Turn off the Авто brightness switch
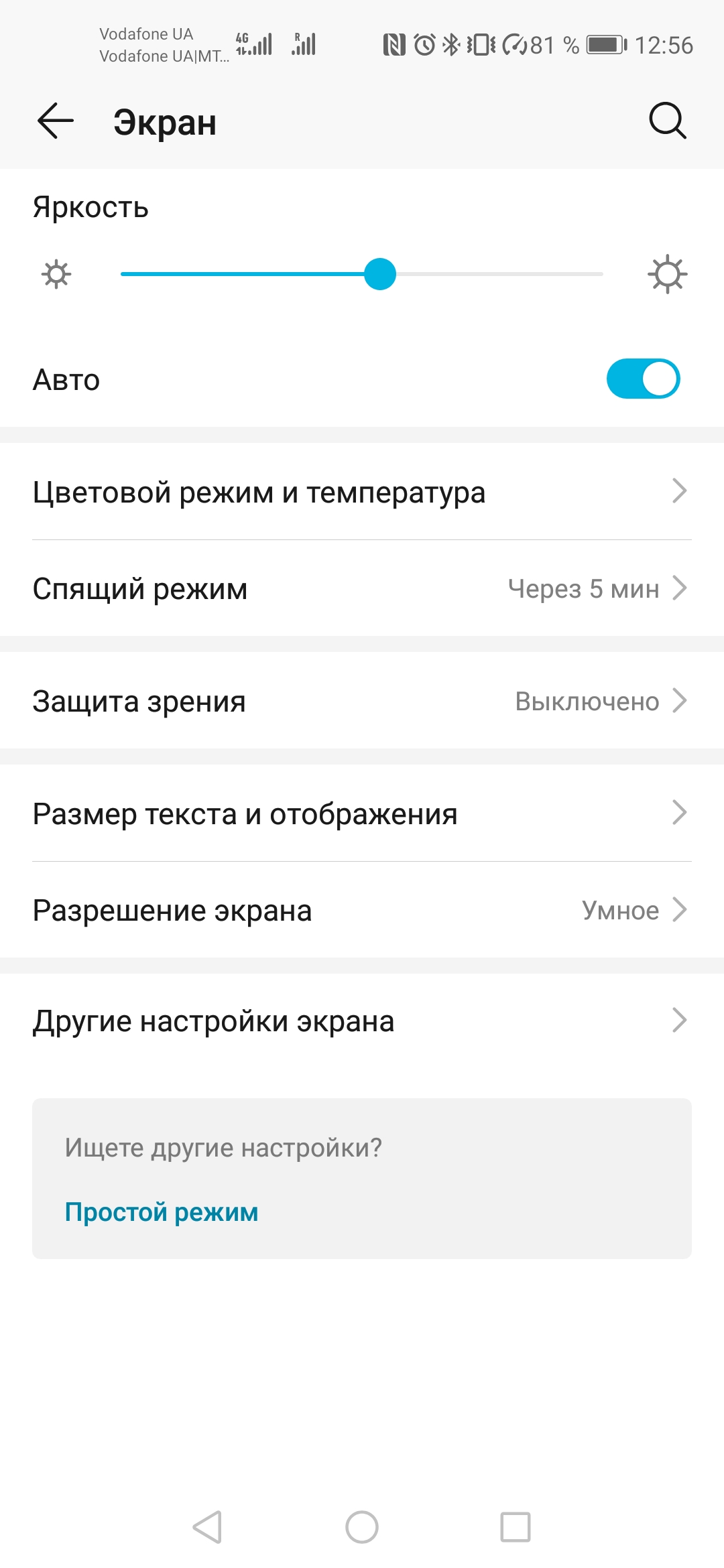This screenshot has width=724, height=1568. pyautogui.click(x=642, y=379)
